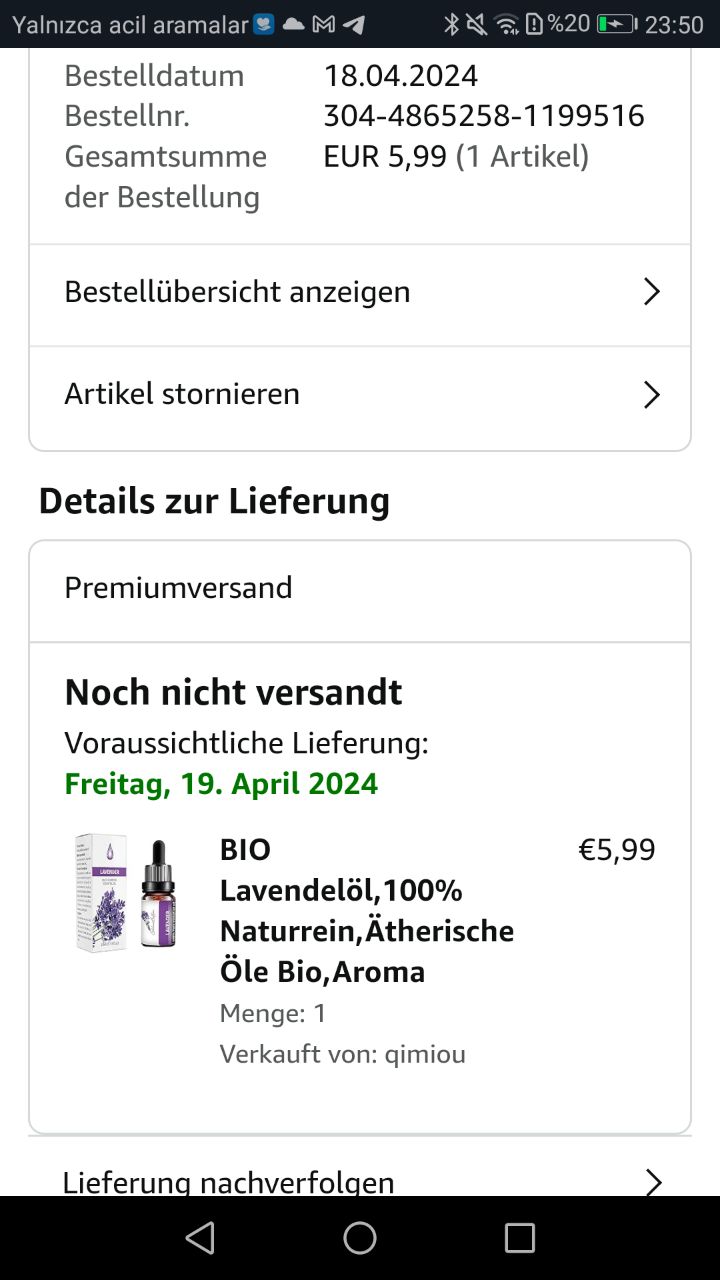720x1280 pixels.
Task: Select Artikel stornieren to cancel item
Action: [360, 394]
